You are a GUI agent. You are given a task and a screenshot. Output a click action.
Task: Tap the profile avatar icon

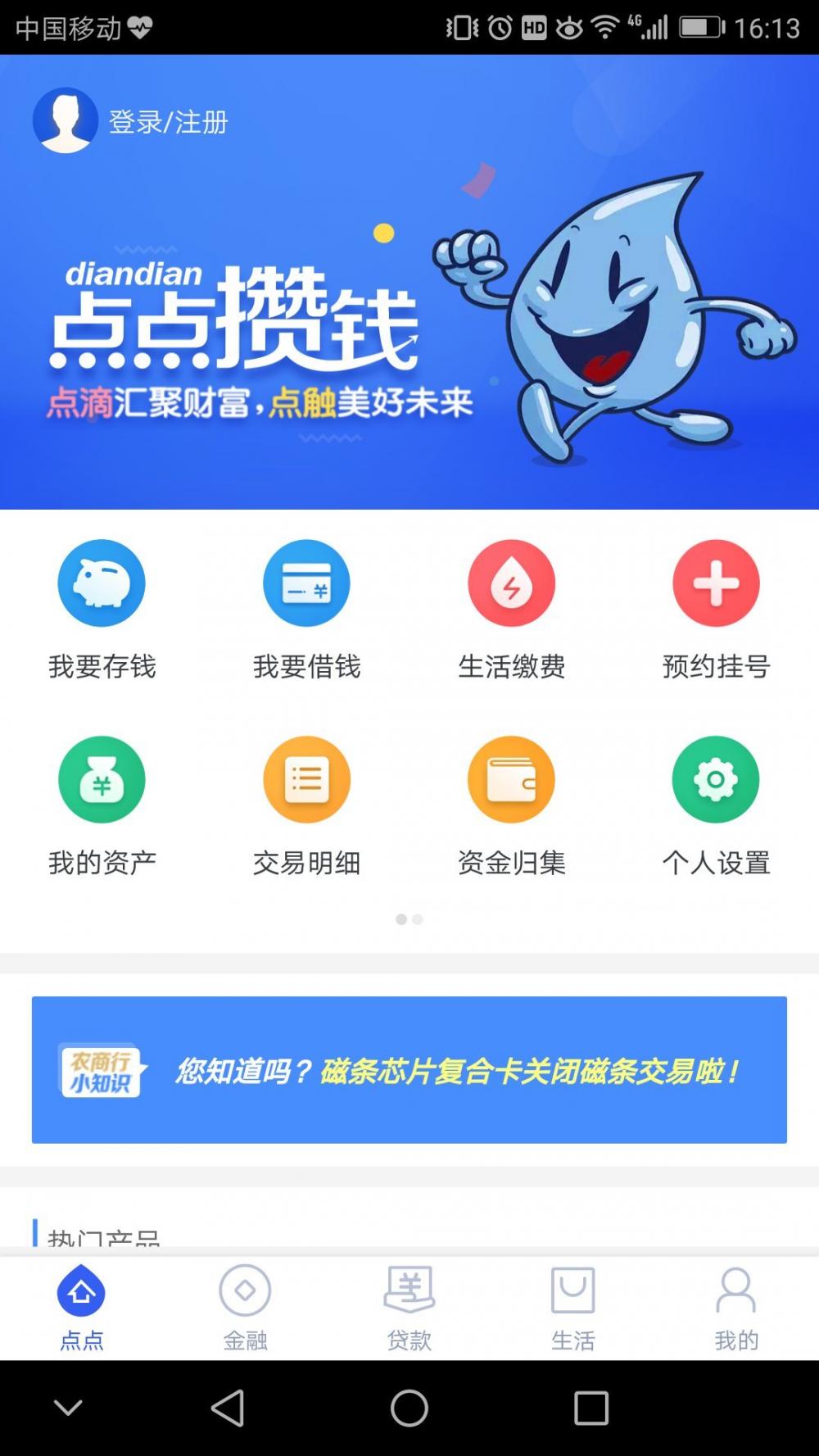click(66, 120)
